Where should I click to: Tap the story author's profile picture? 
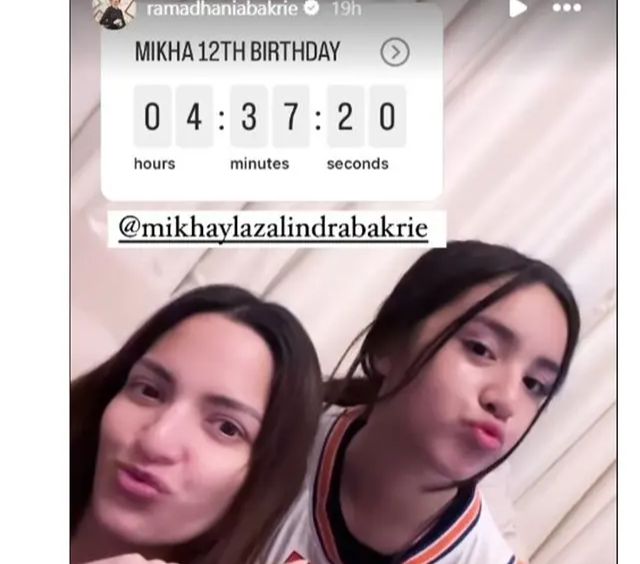coord(114,10)
